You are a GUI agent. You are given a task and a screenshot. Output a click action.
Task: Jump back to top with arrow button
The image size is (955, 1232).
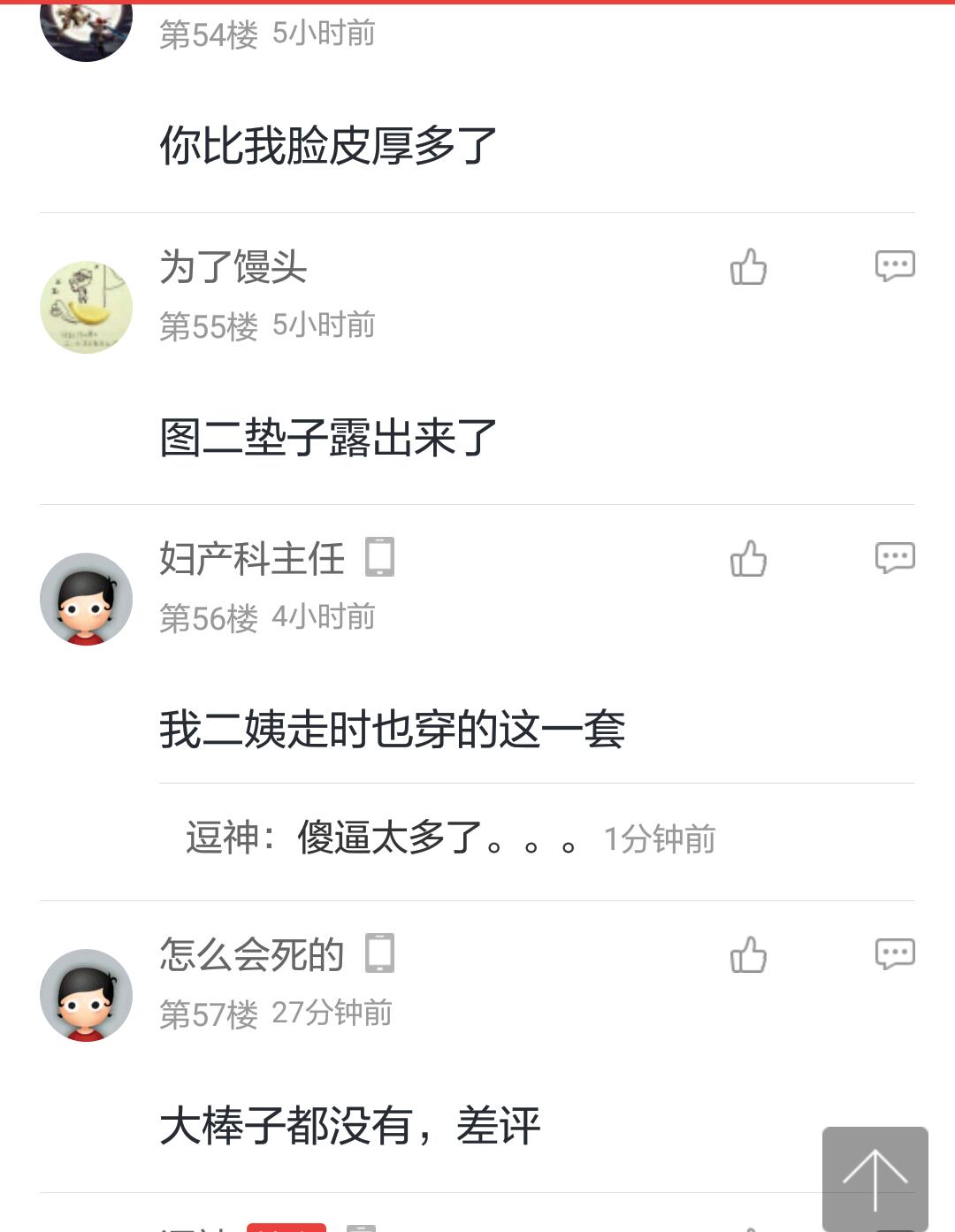875,1178
